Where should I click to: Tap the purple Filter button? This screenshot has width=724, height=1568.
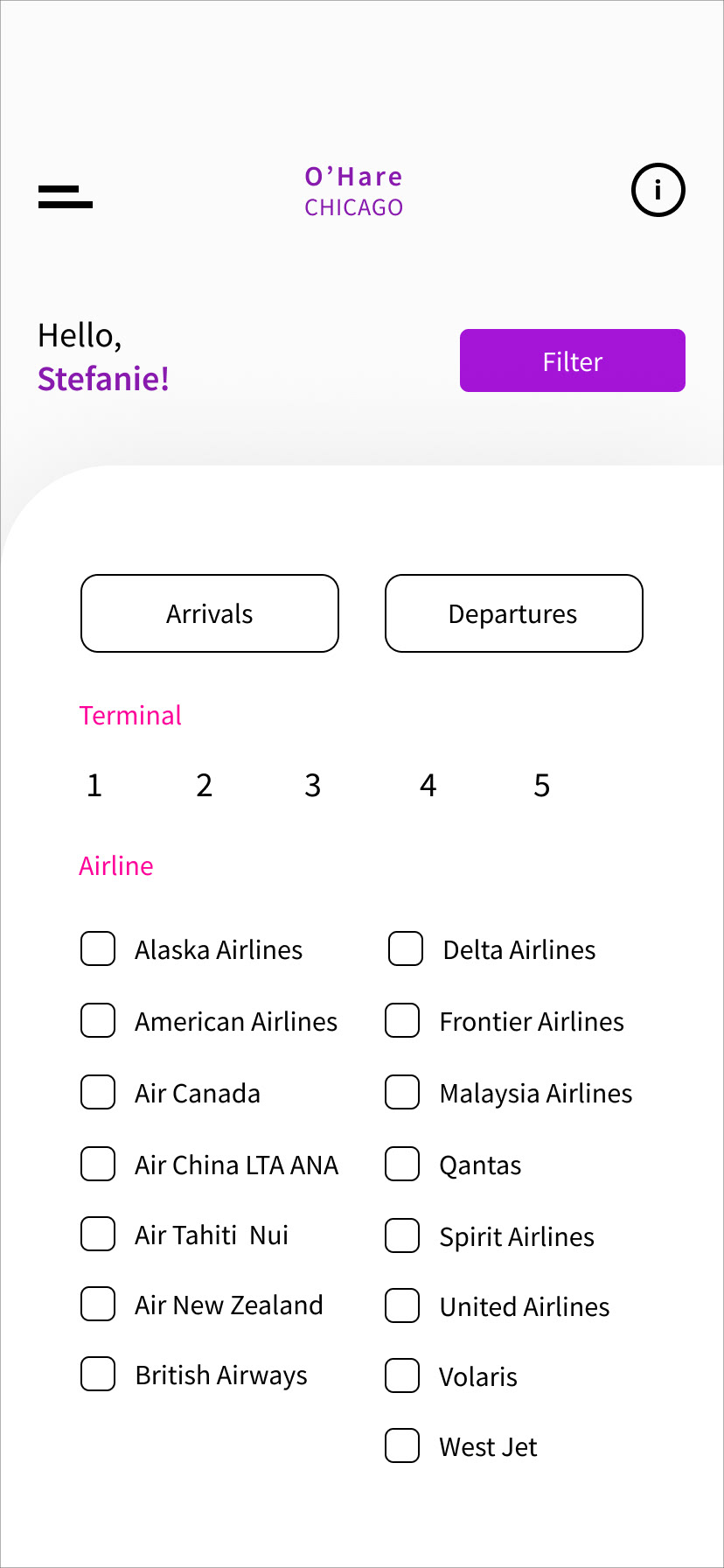coord(573,360)
